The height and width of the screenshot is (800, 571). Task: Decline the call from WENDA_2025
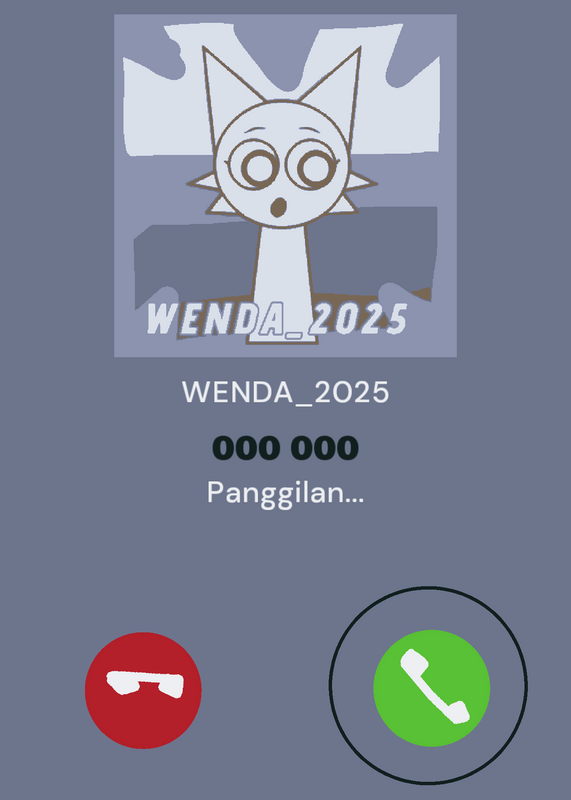[x=143, y=690]
